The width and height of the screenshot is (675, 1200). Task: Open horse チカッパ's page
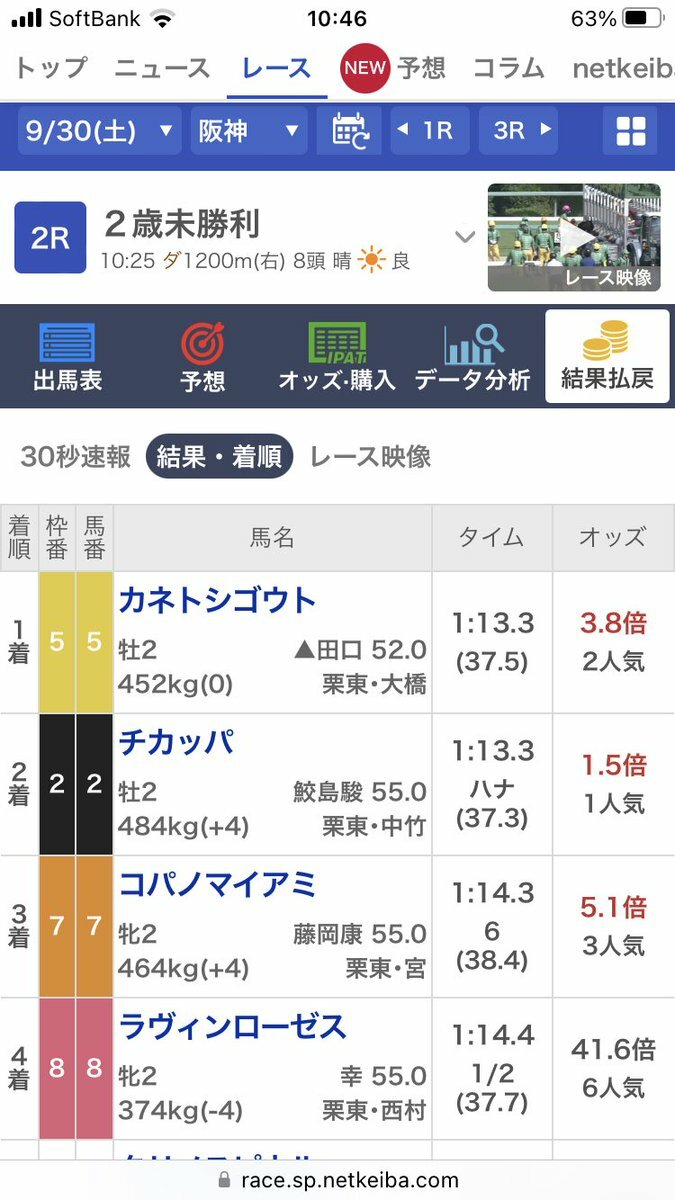176,742
